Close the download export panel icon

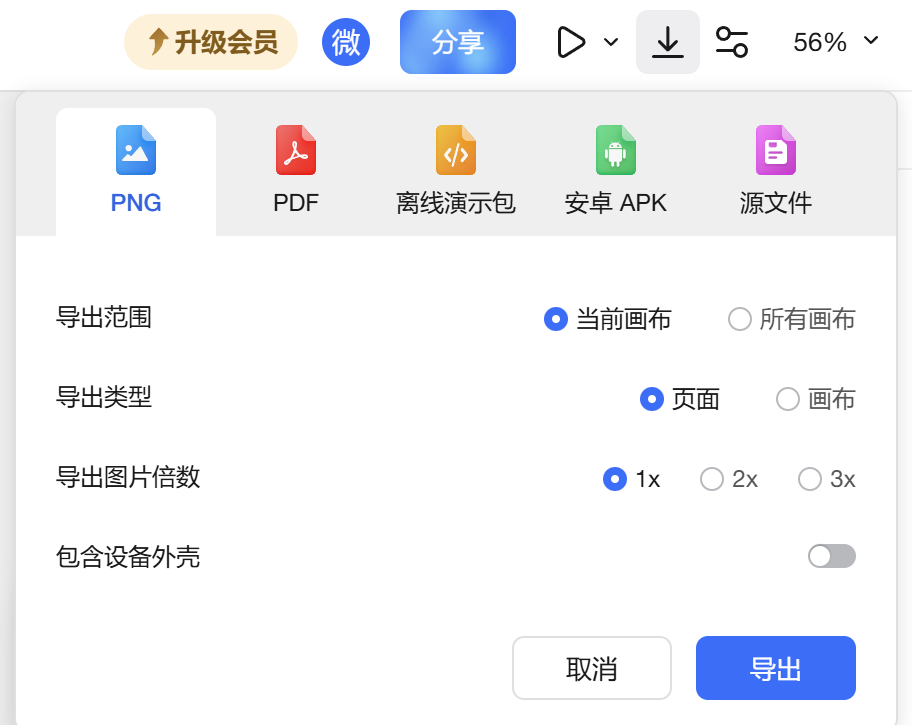point(667,42)
